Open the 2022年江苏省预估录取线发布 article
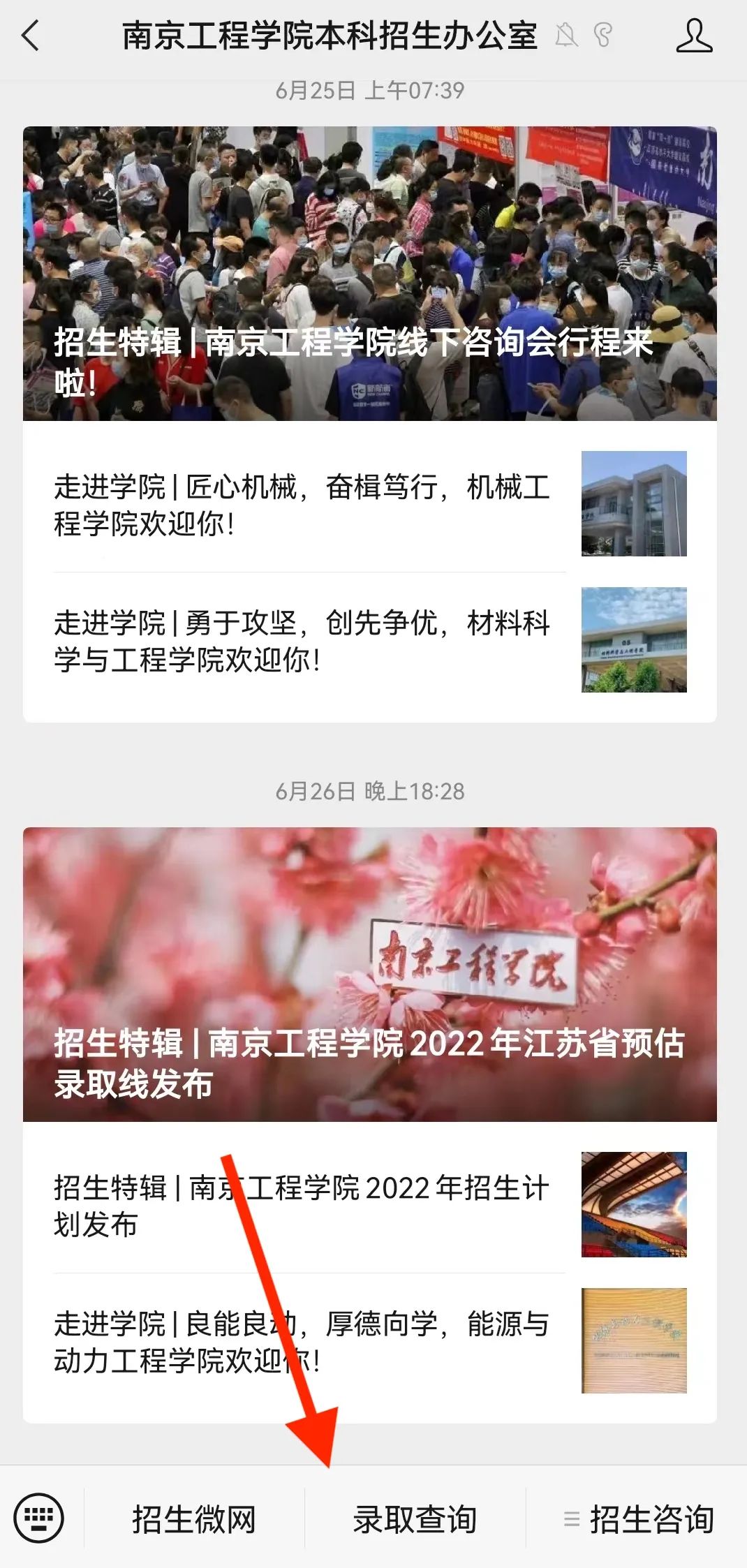747x1568 pixels. coord(369,974)
